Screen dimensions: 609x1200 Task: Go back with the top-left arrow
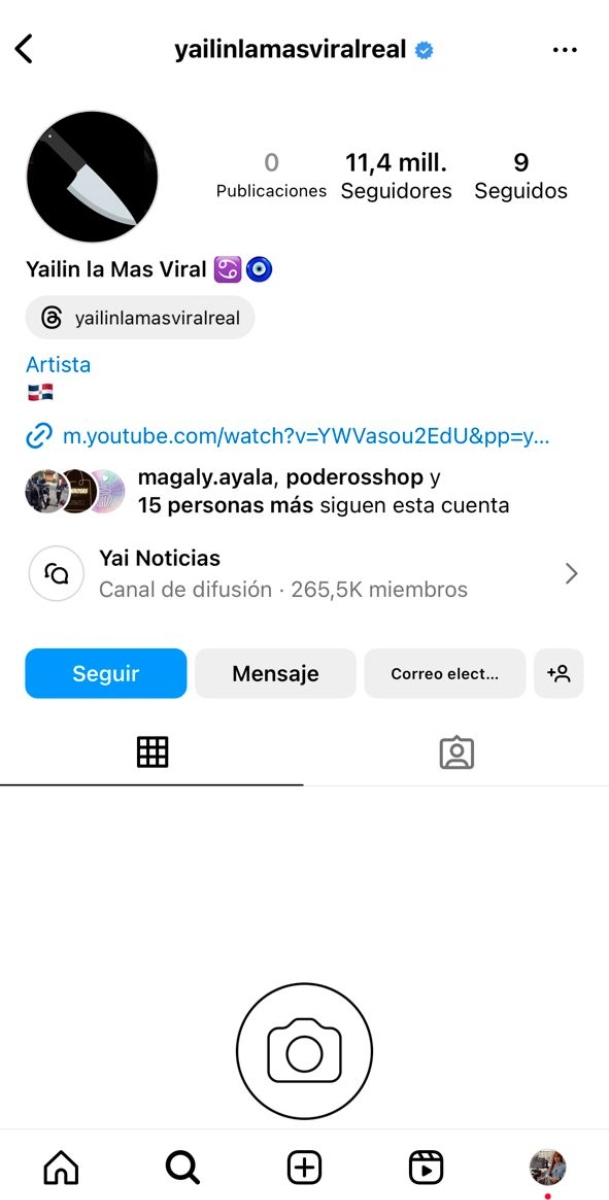(24, 49)
